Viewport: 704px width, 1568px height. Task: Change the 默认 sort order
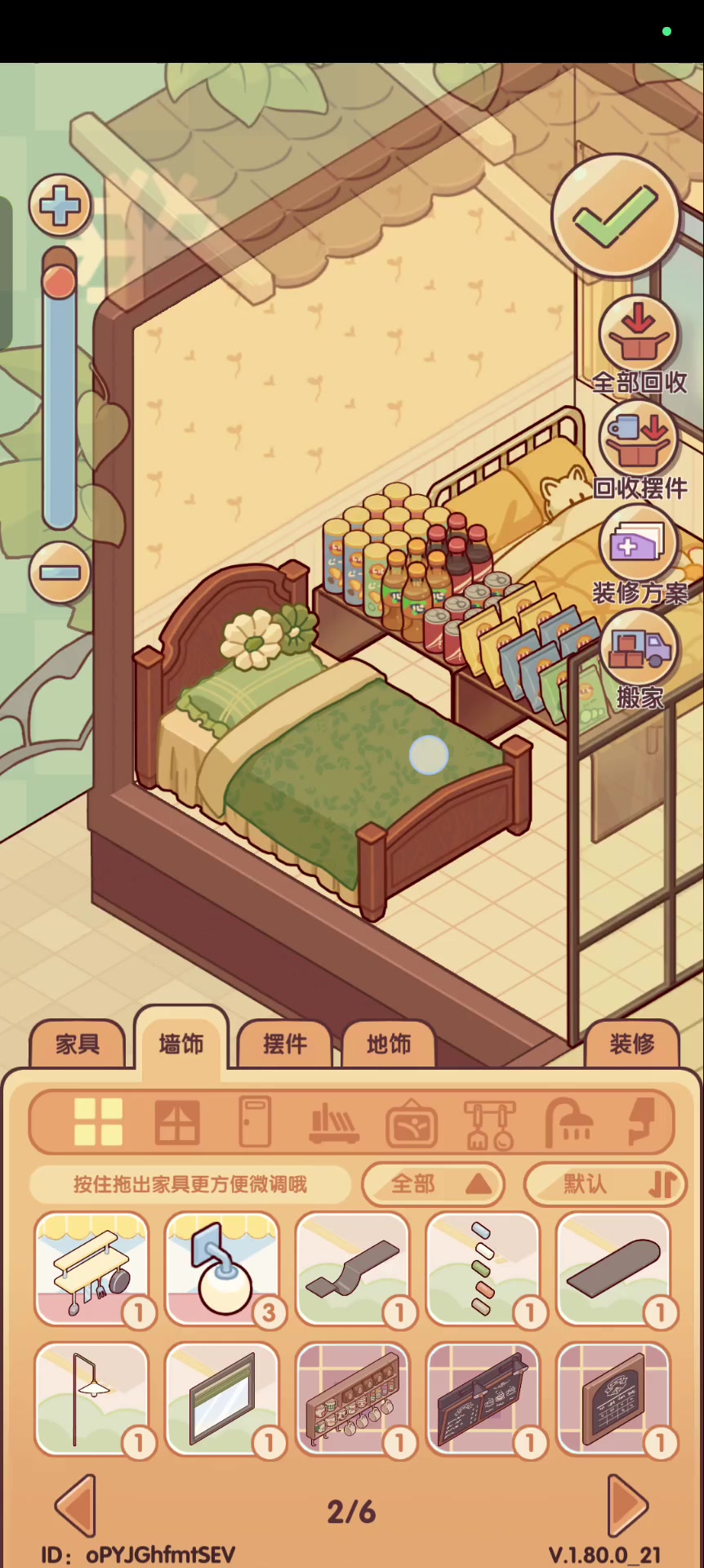(x=604, y=1184)
